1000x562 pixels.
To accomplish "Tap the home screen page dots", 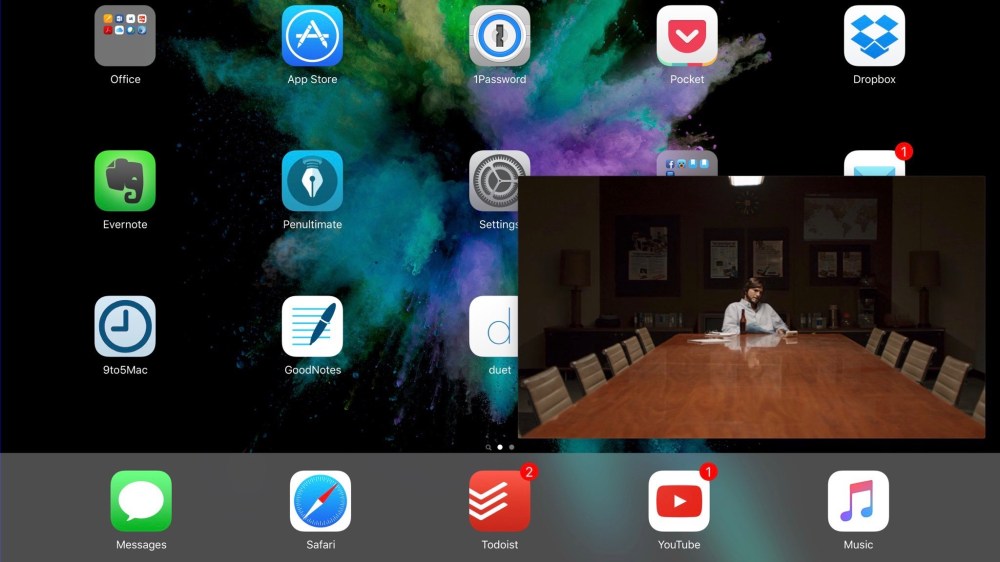I will coord(499,447).
